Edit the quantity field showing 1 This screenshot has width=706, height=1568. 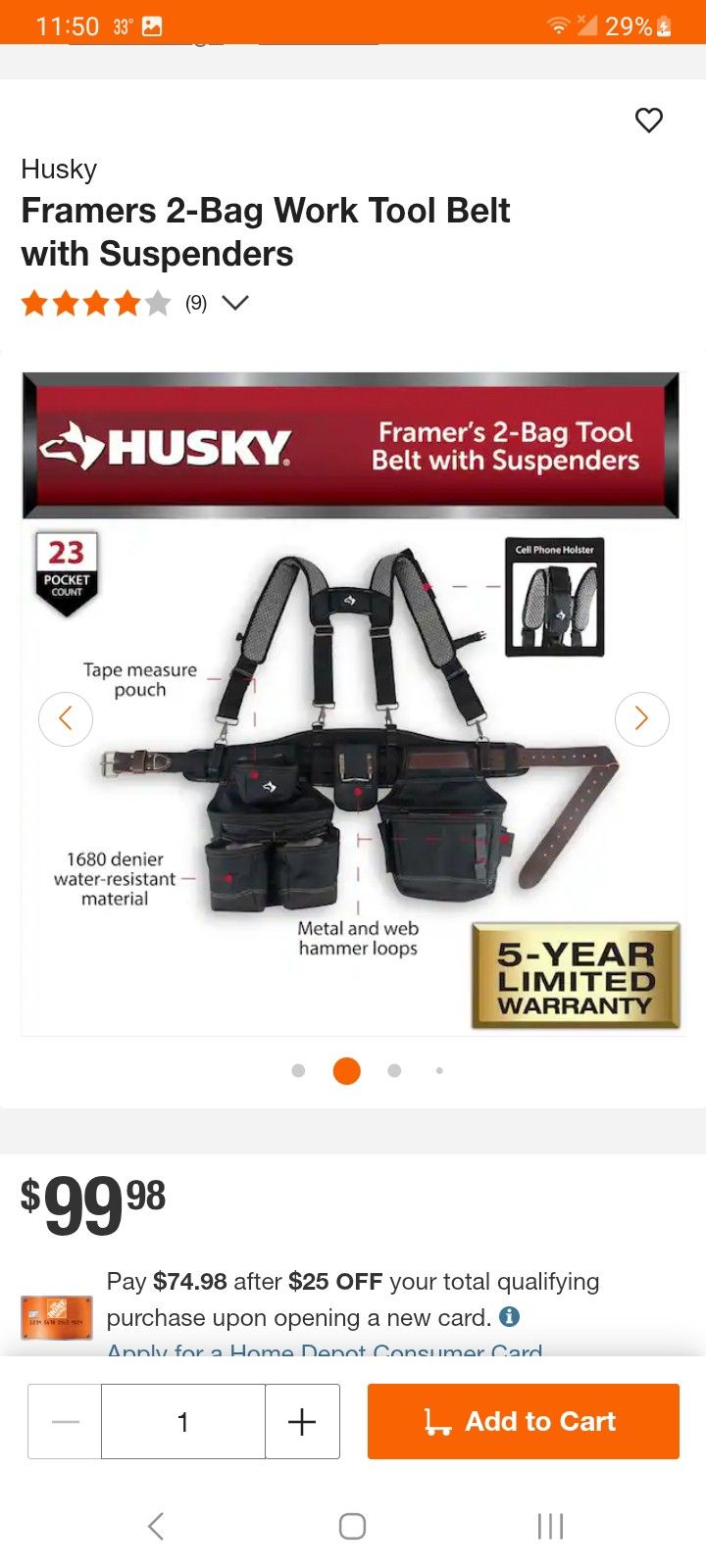tap(183, 1421)
